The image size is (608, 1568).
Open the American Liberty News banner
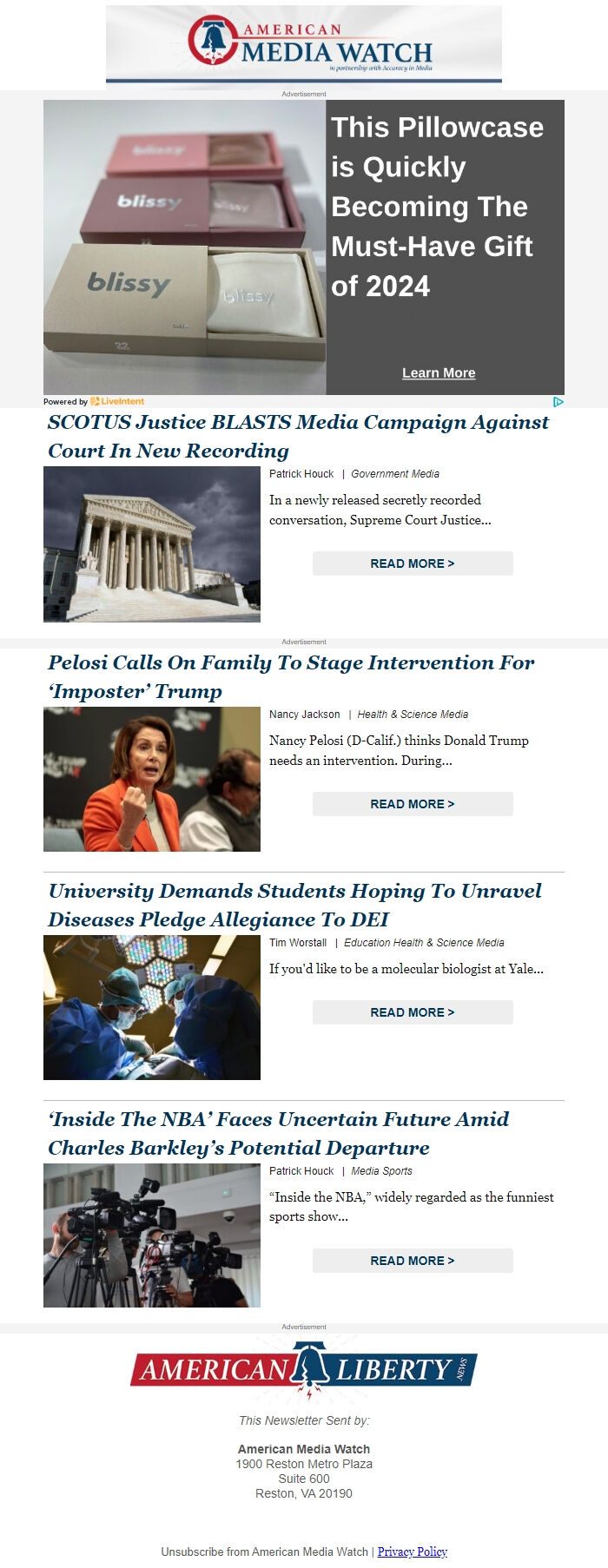(304, 1370)
